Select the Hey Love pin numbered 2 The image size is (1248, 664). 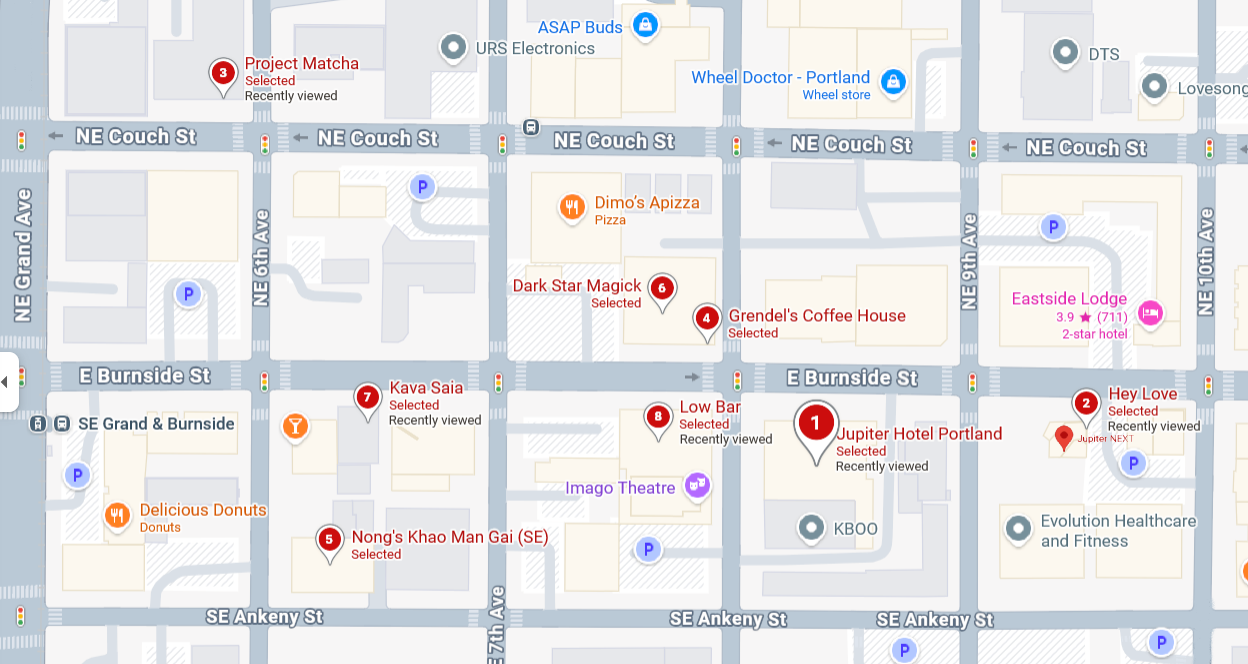click(x=1085, y=404)
